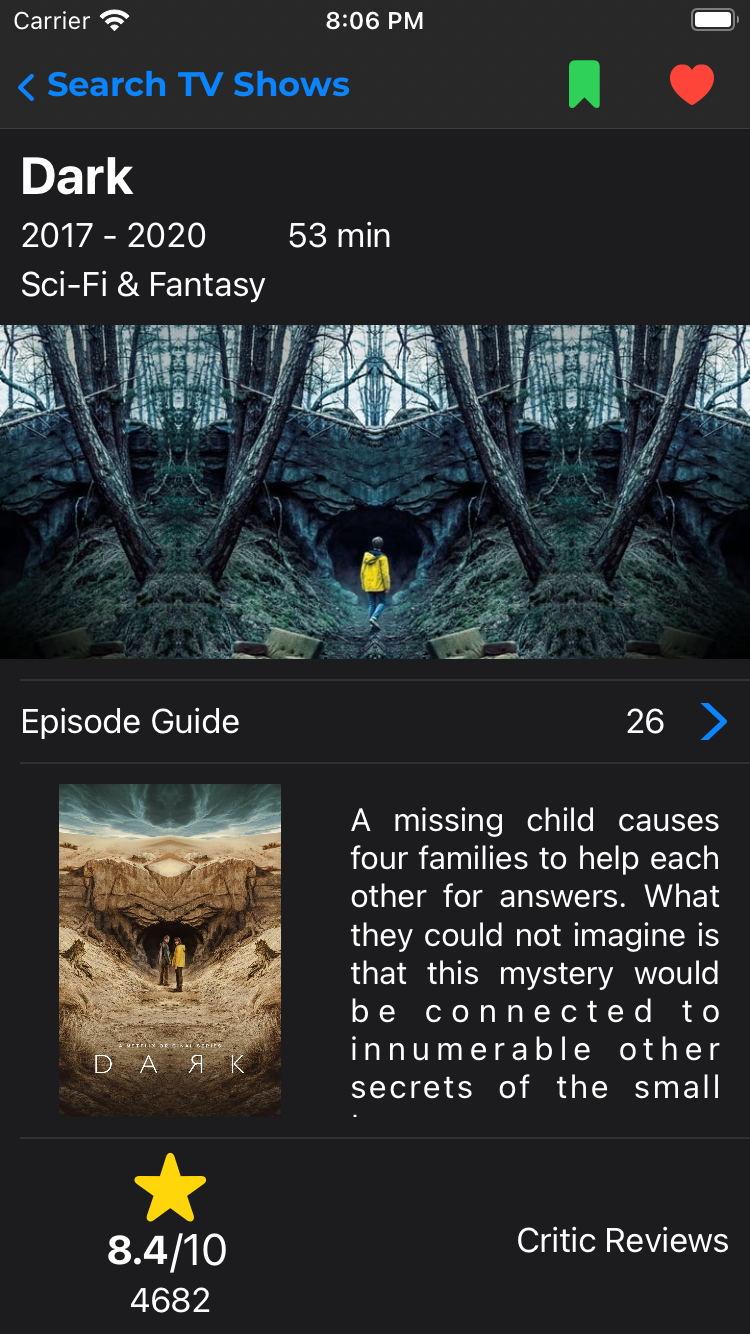View the Dark poster image
The image size is (750, 1334).
pyautogui.click(x=170, y=949)
